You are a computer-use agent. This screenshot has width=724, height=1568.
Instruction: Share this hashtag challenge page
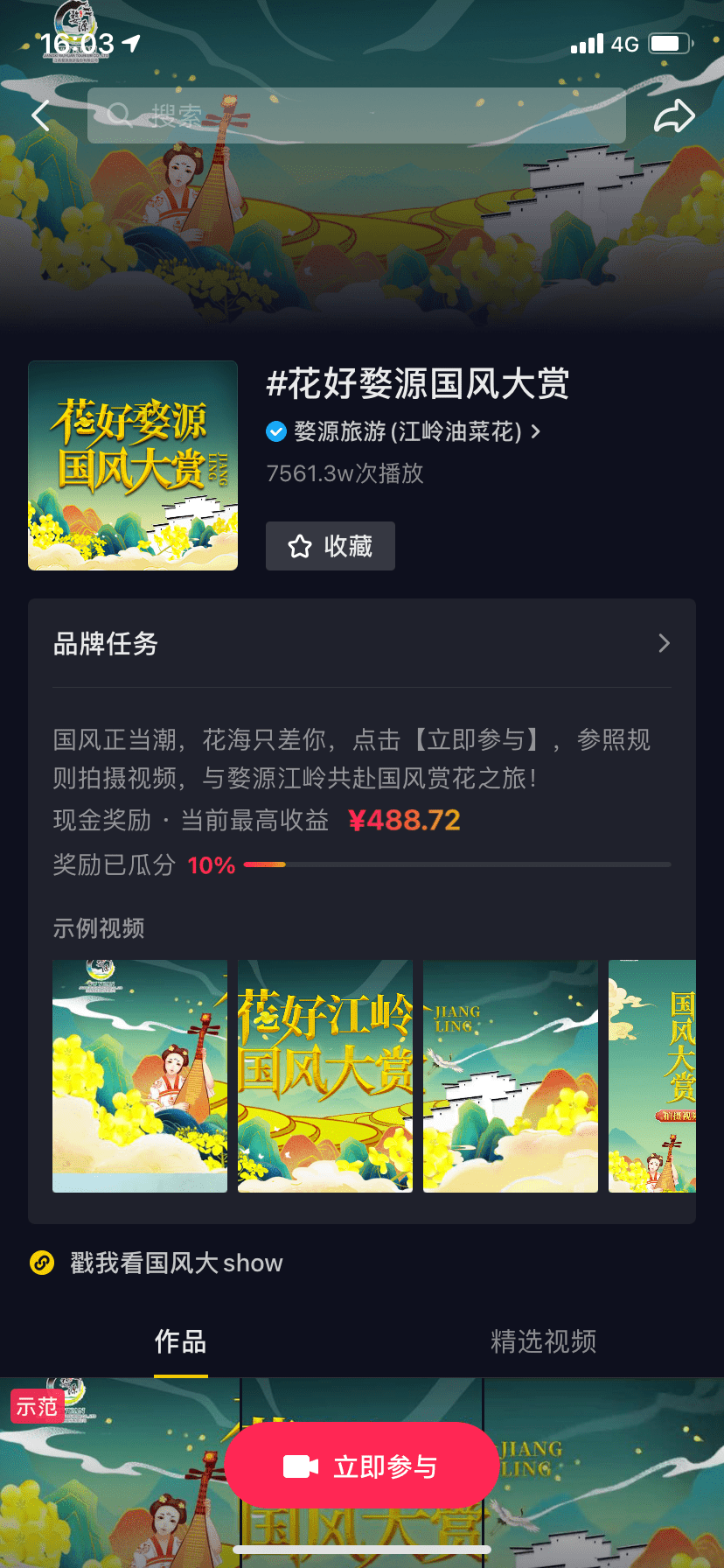674,115
